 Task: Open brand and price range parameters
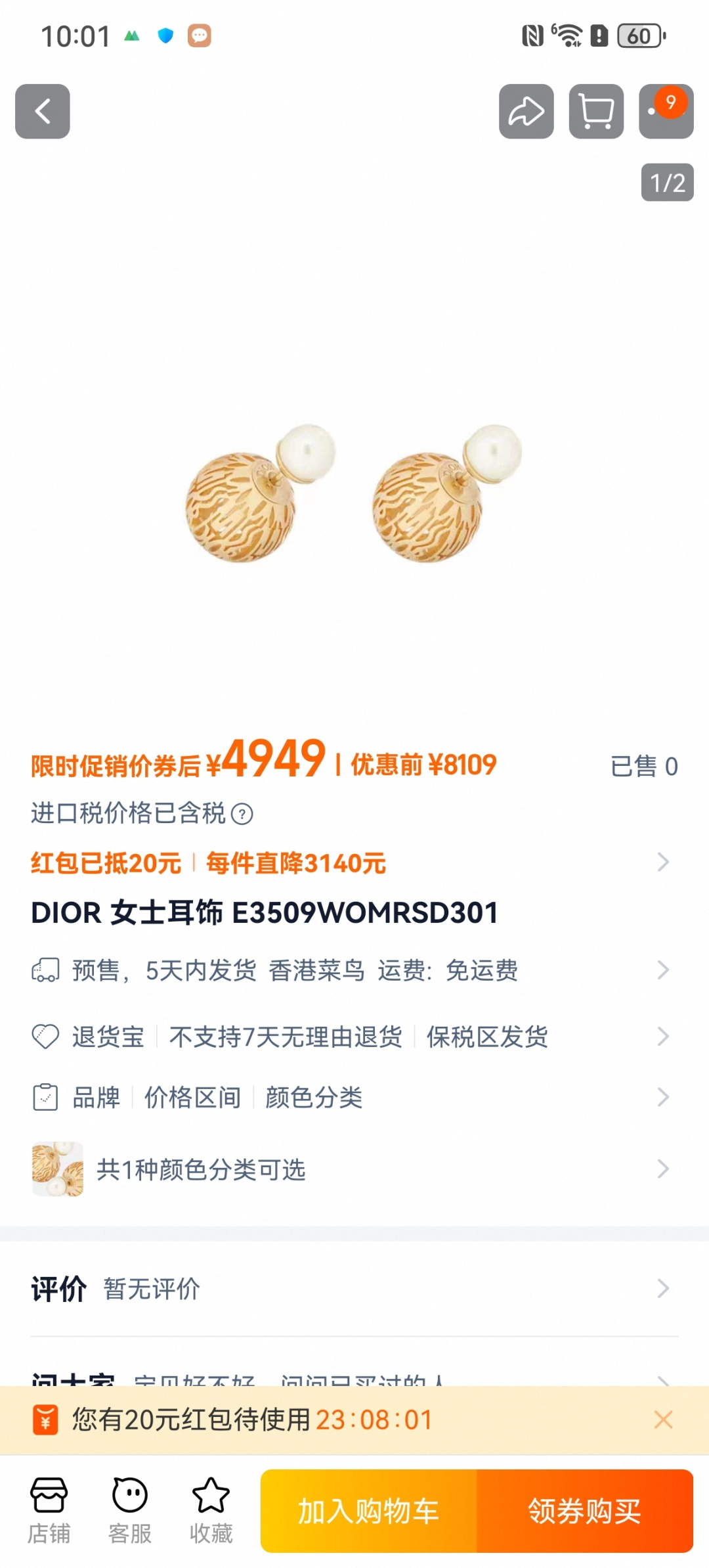tap(354, 1097)
